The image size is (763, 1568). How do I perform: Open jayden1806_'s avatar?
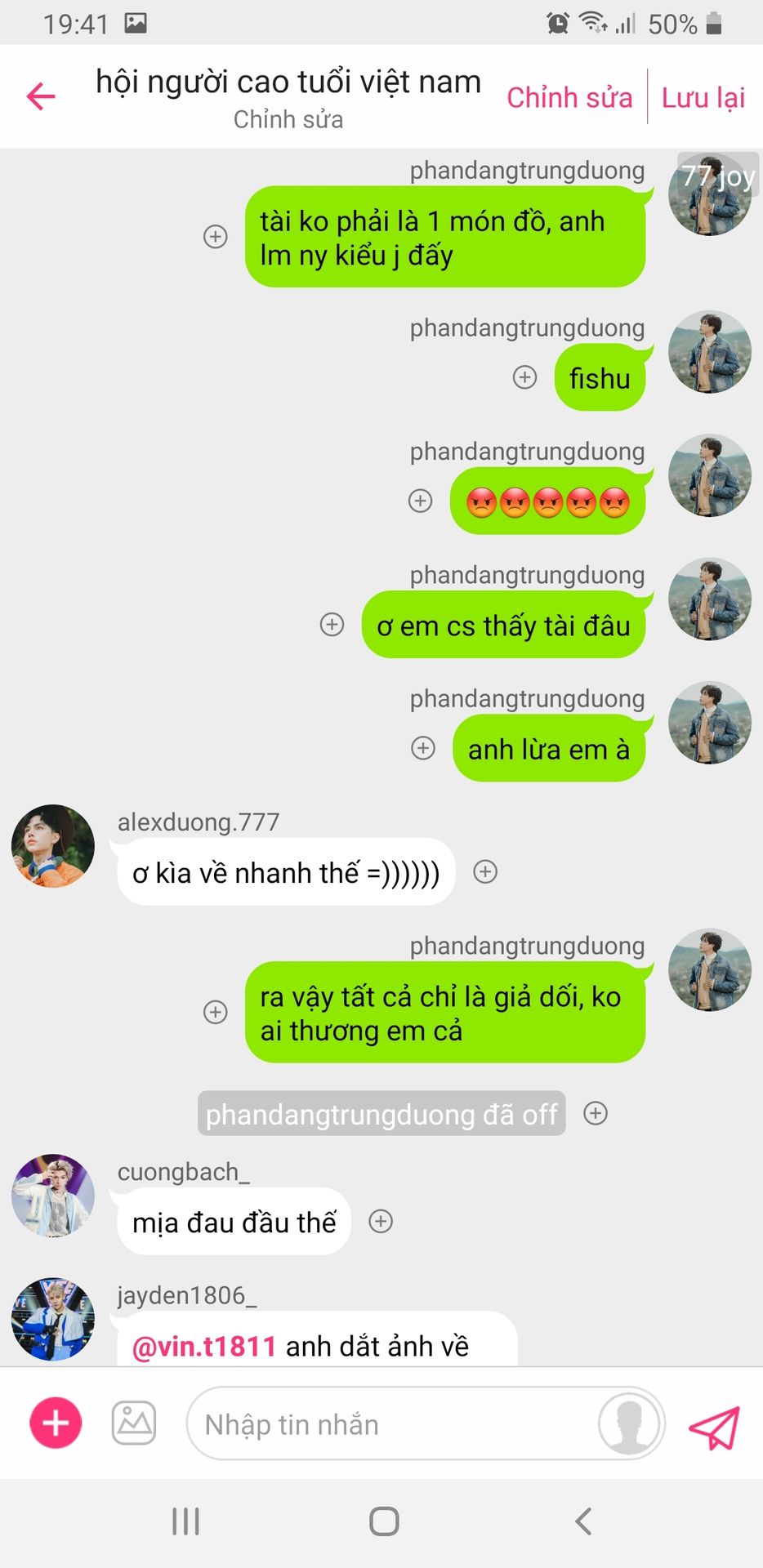(x=53, y=1318)
